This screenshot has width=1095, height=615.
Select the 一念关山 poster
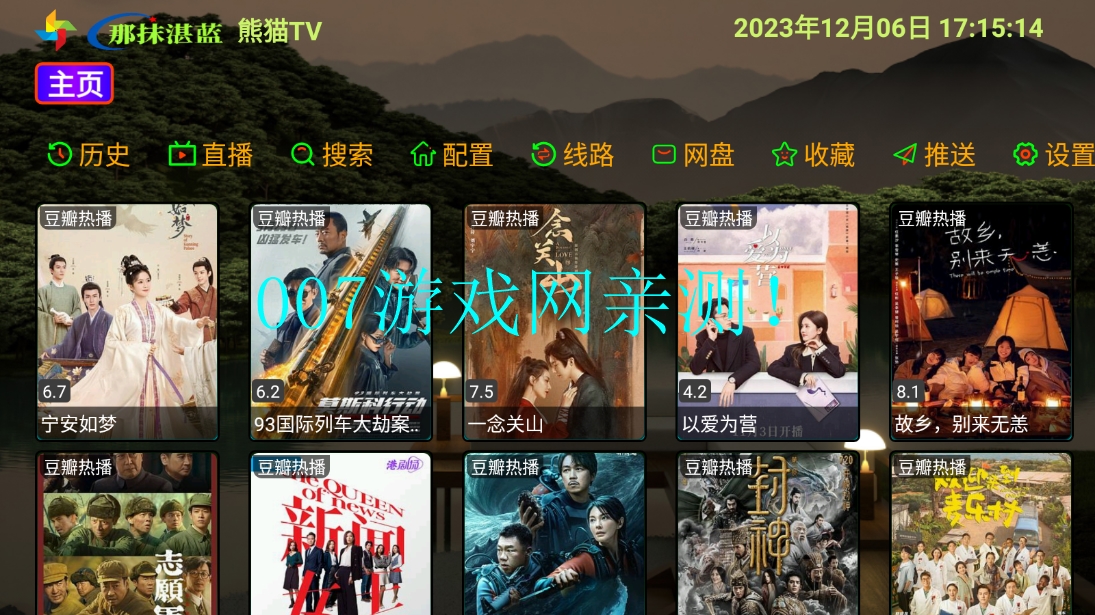(x=555, y=322)
